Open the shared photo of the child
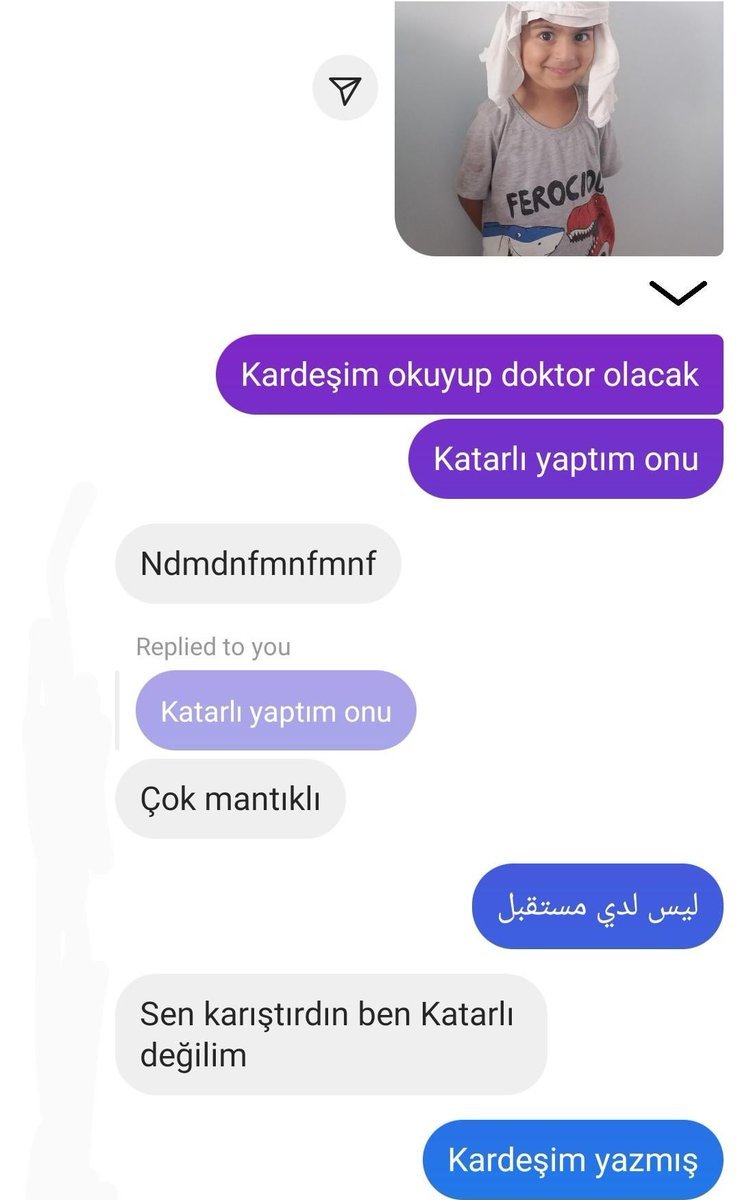 click(558, 128)
